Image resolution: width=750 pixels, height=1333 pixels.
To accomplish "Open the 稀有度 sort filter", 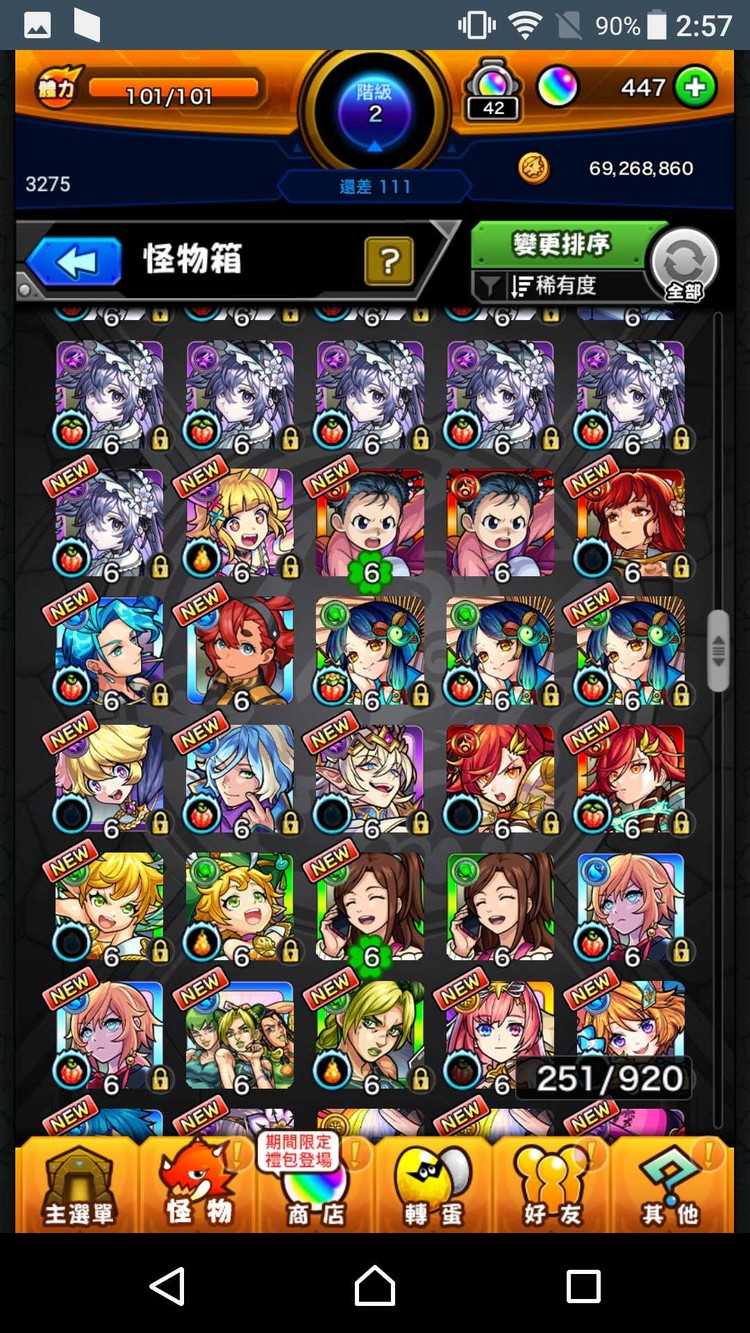I will pyautogui.click(x=558, y=286).
